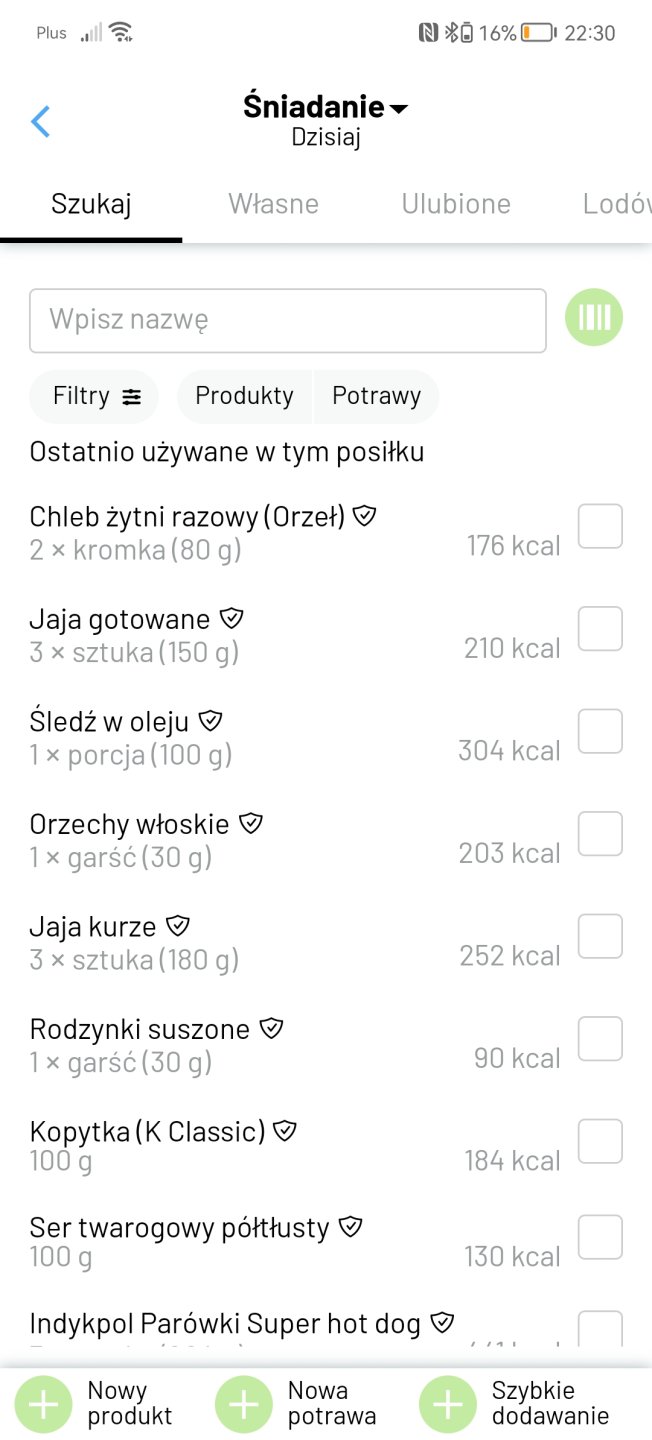Go back with the arrow icon

[x=40, y=121]
